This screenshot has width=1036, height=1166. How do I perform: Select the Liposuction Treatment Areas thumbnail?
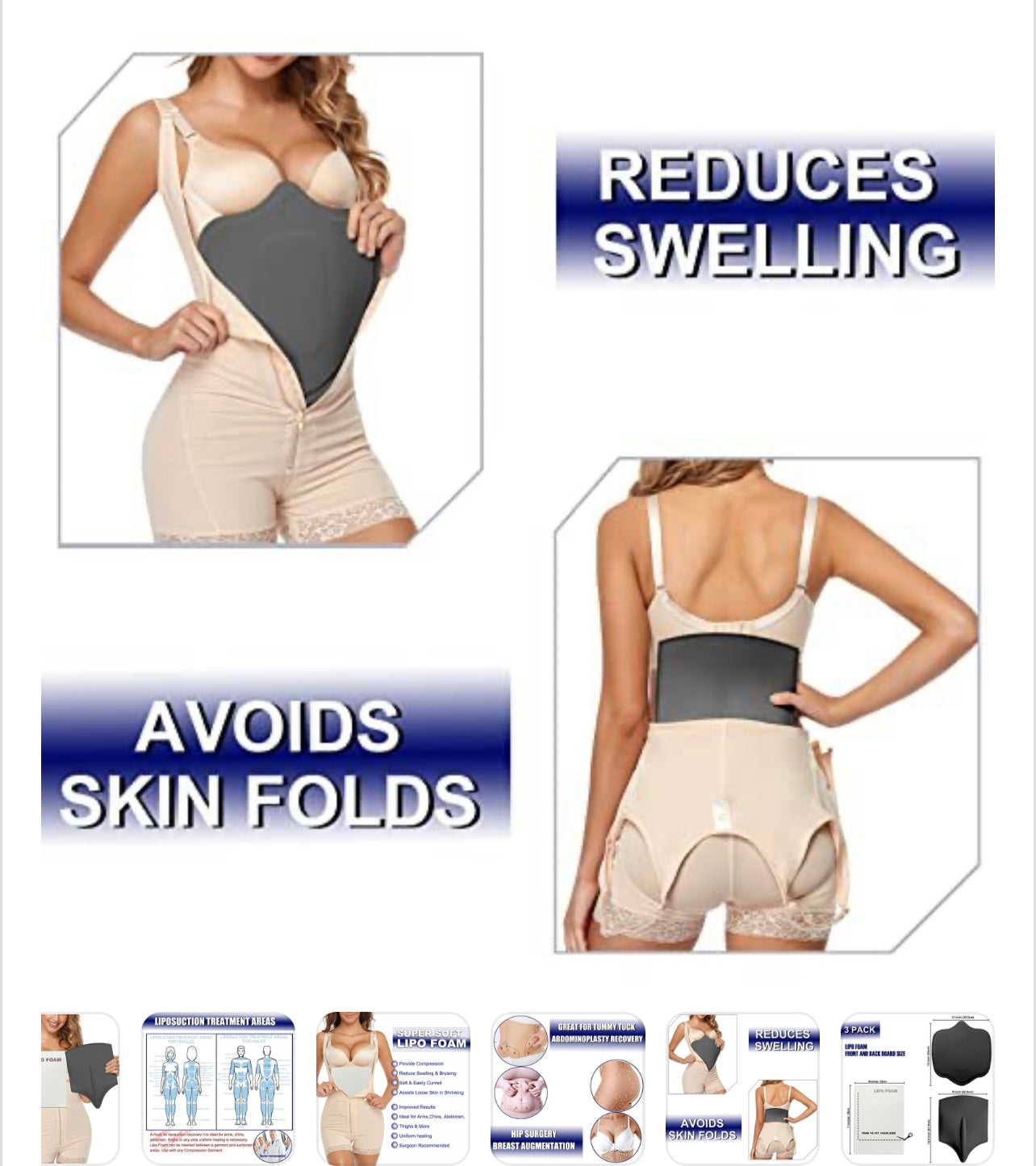coord(219,1088)
